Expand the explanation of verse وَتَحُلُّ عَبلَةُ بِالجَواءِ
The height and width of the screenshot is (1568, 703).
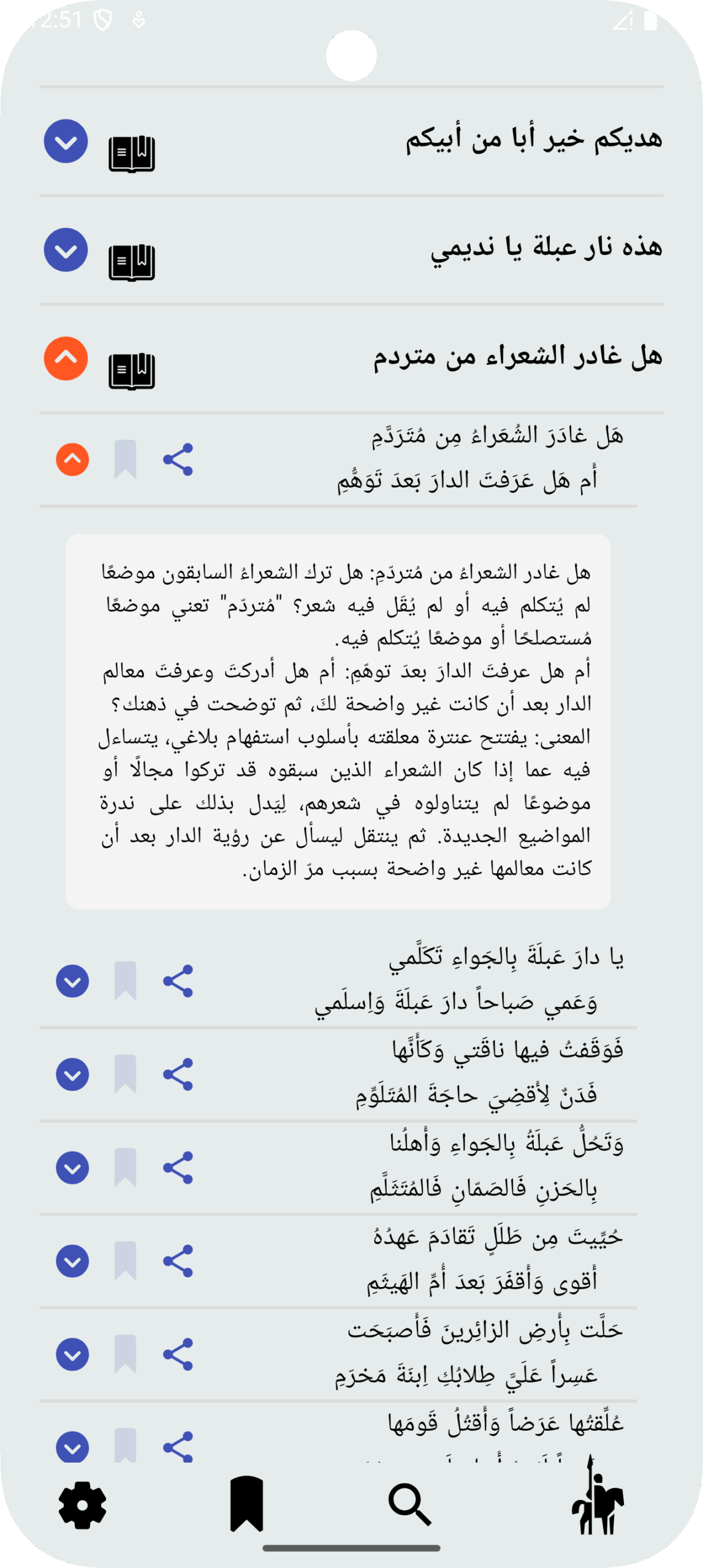(72, 1167)
